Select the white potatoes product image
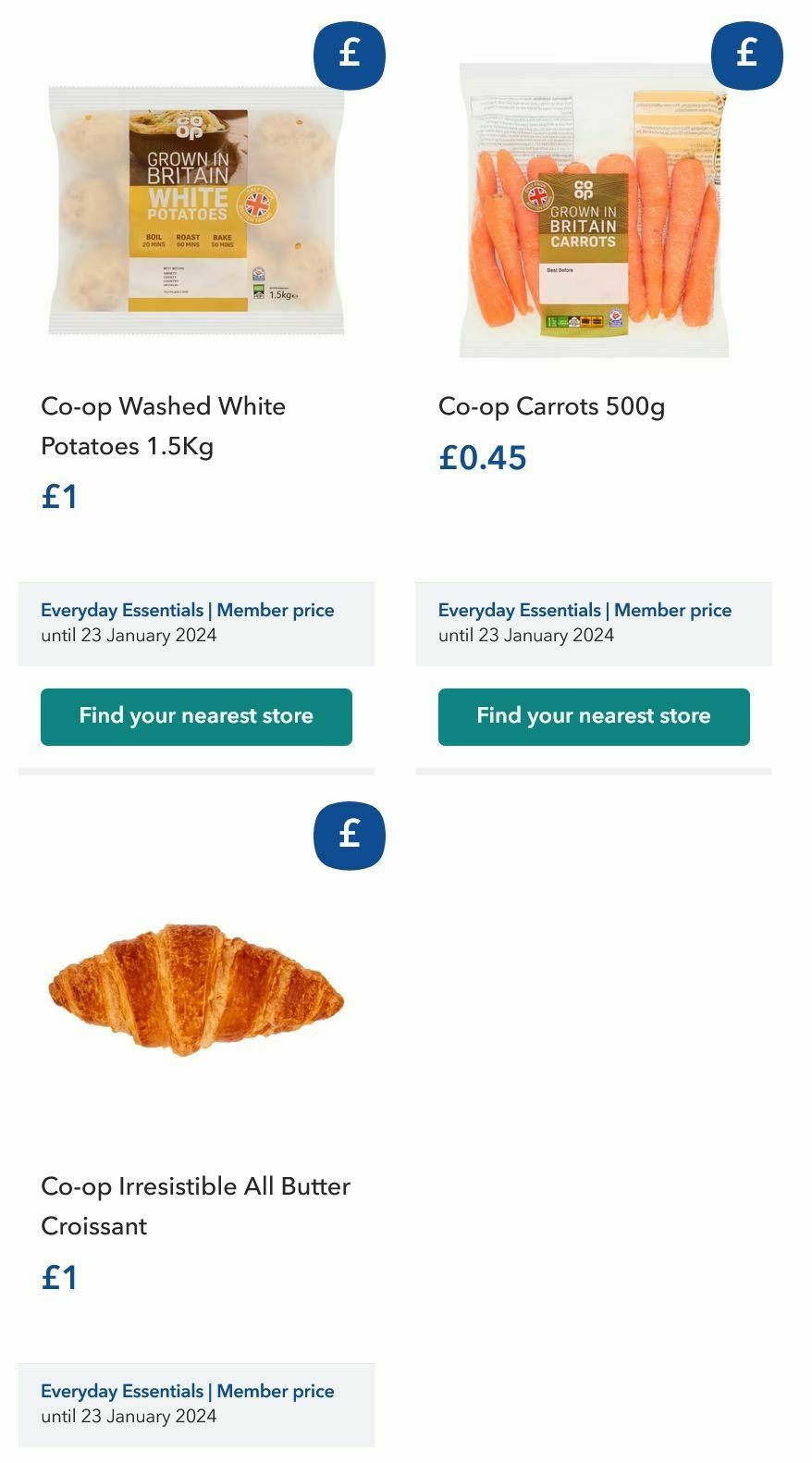 [x=197, y=213]
